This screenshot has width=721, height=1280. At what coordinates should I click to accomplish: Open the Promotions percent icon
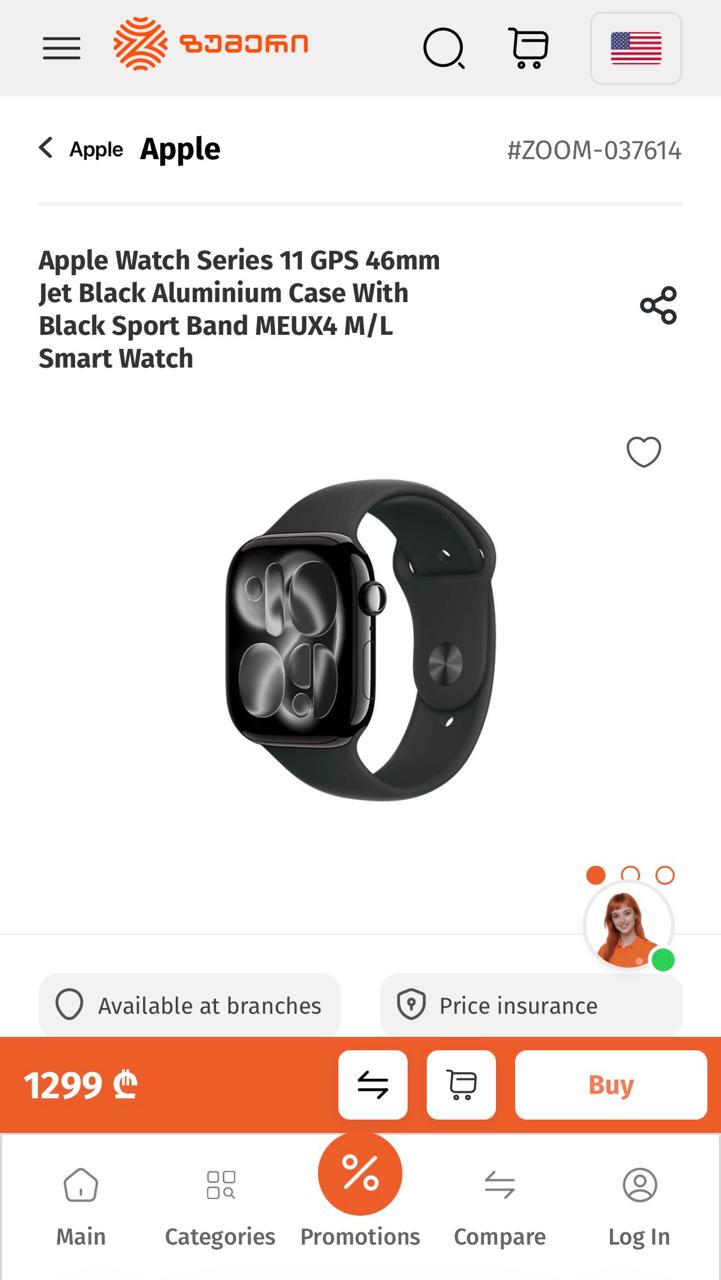[360, 1172]
